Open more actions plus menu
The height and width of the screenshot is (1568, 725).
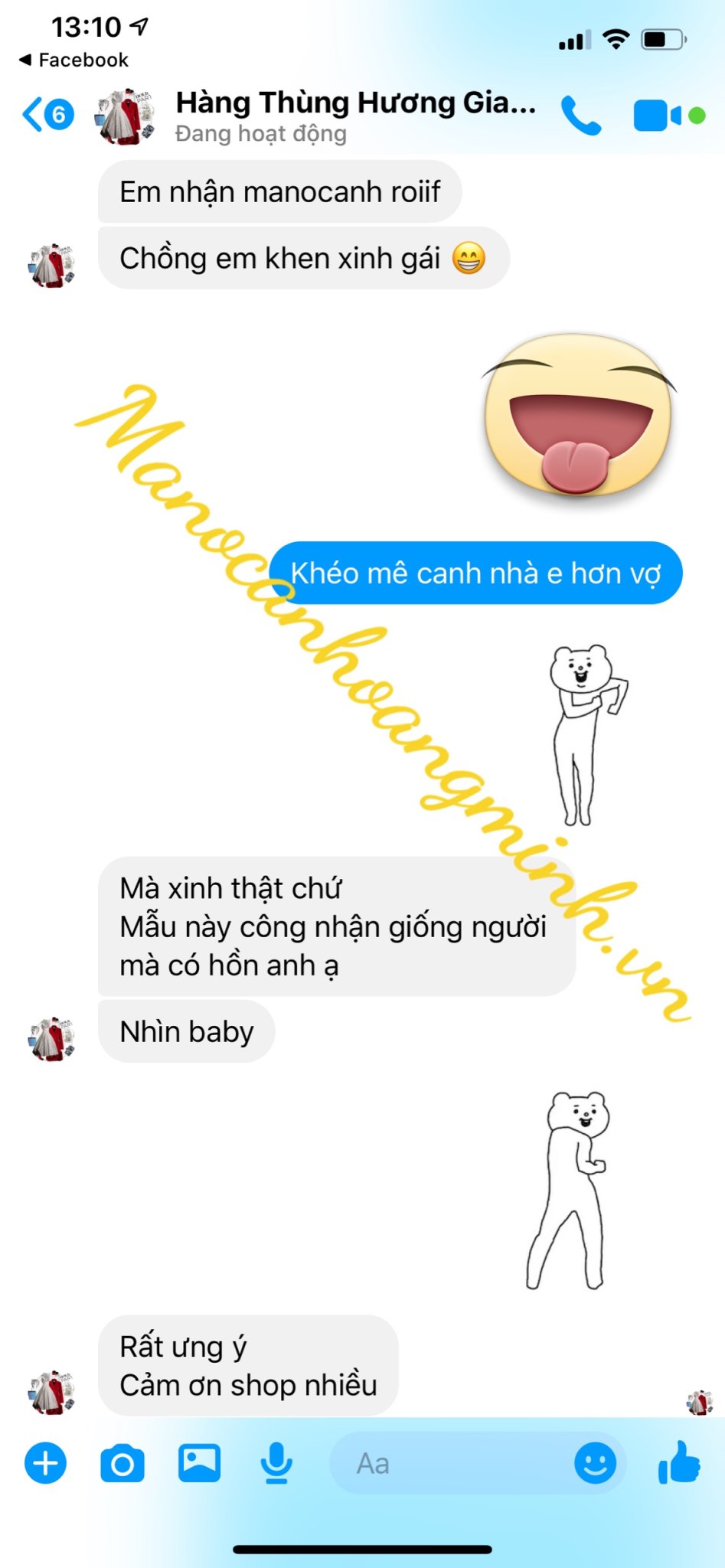click(46, 1463)
